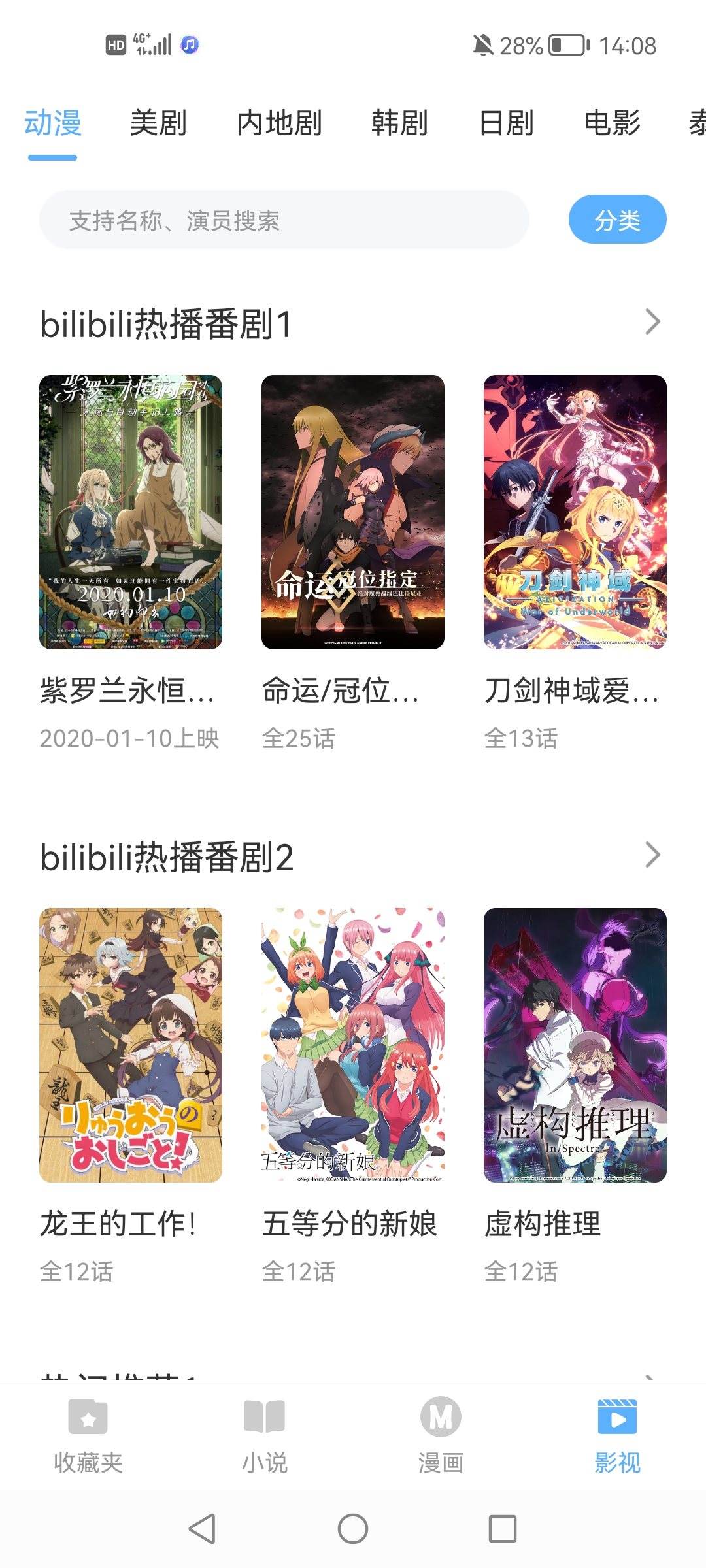This screenshot has height=1568, width=706.
Task: View the 虚构推理 anime card
Action: pos(575,1045)
